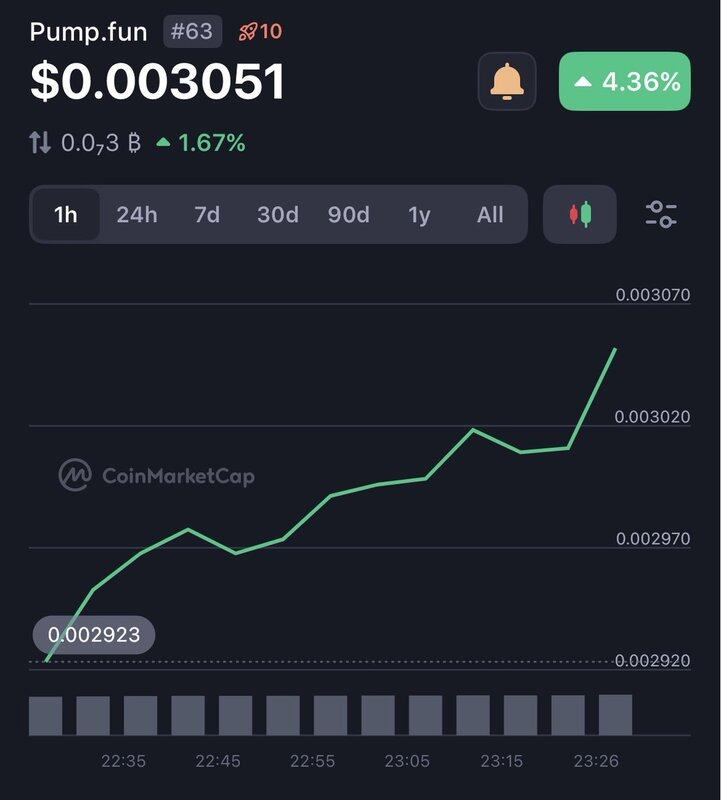This screenshot has height=800, width=721.
Task: Show the 90d price chart
Action: point(348,214)
